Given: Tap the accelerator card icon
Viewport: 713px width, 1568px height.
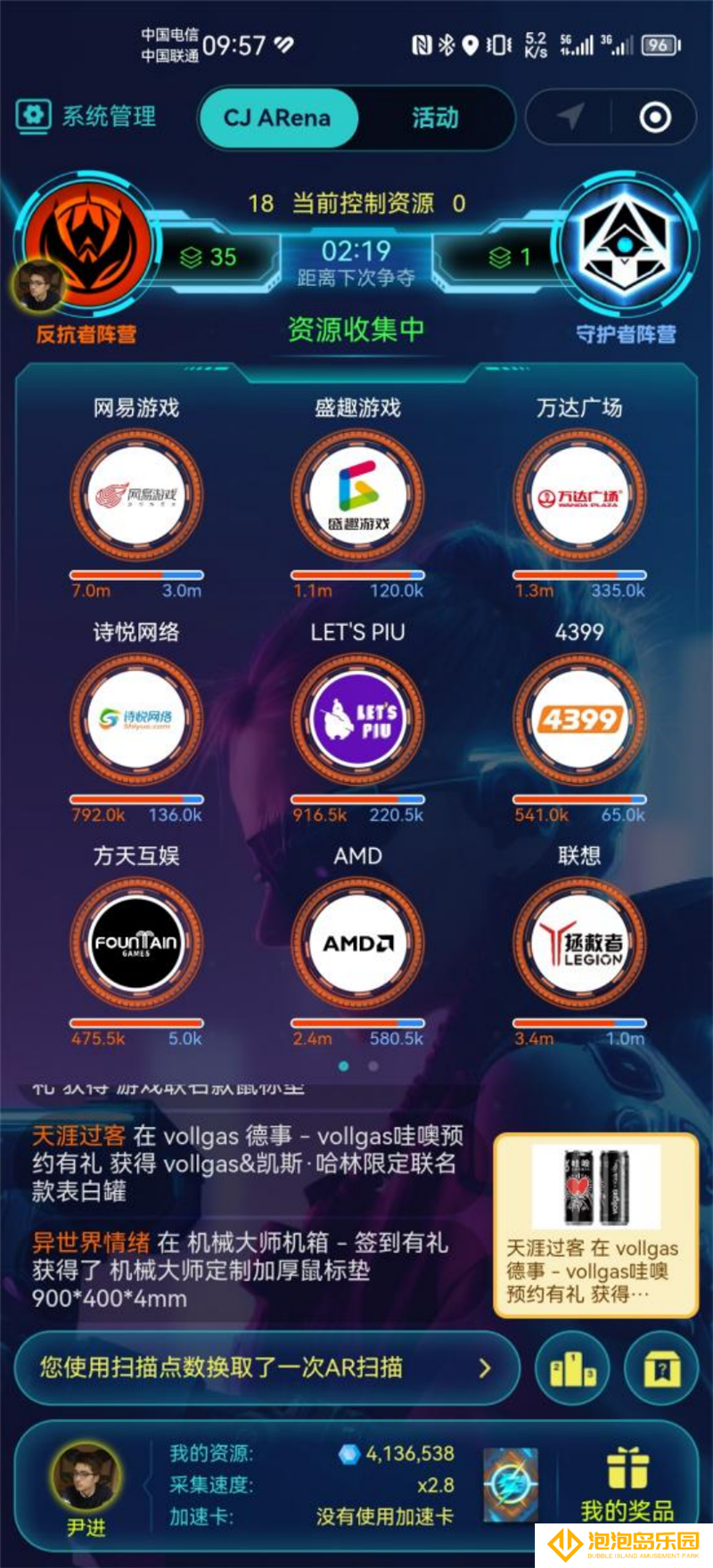Looking at the screenshot, I should pos(511,1485).
